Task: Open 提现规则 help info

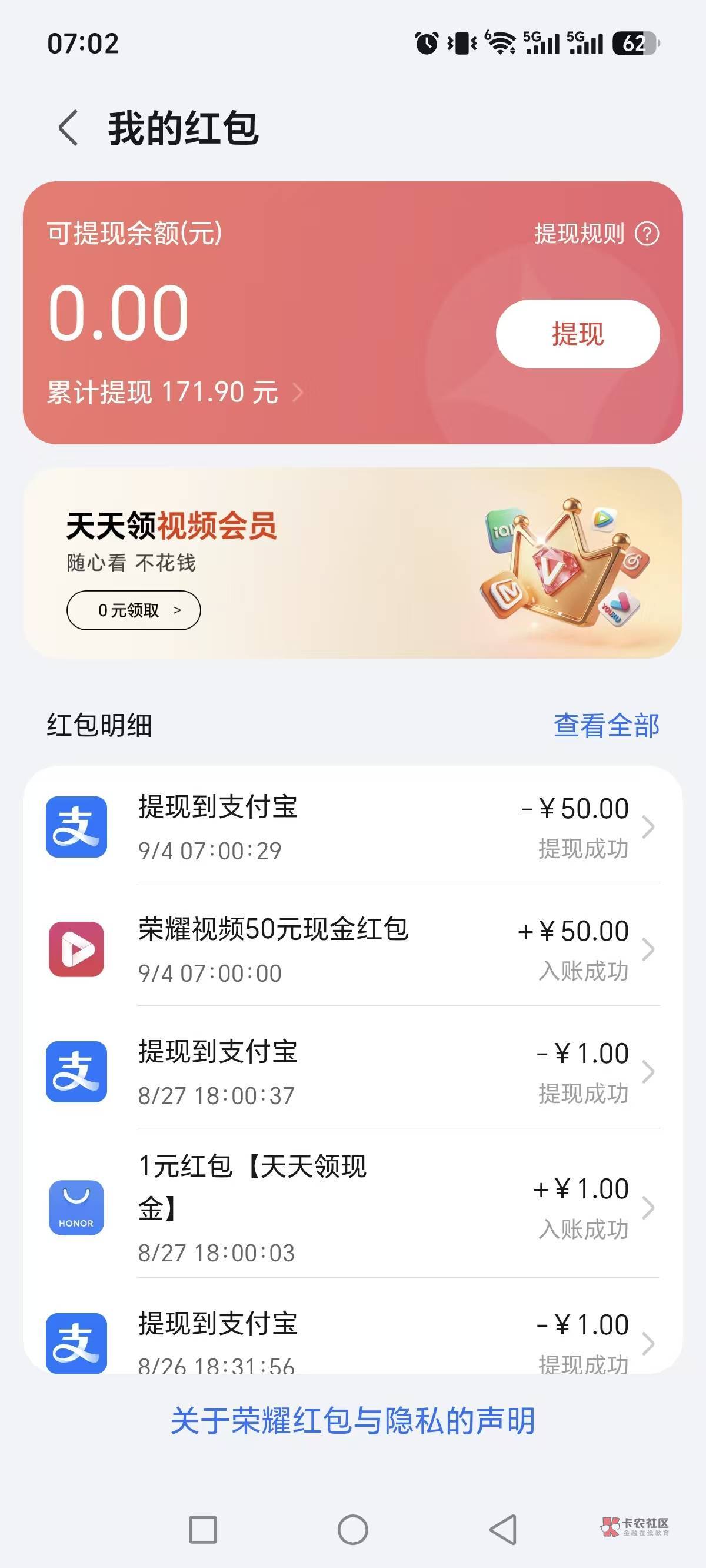Action: click(x=597, y=234)
